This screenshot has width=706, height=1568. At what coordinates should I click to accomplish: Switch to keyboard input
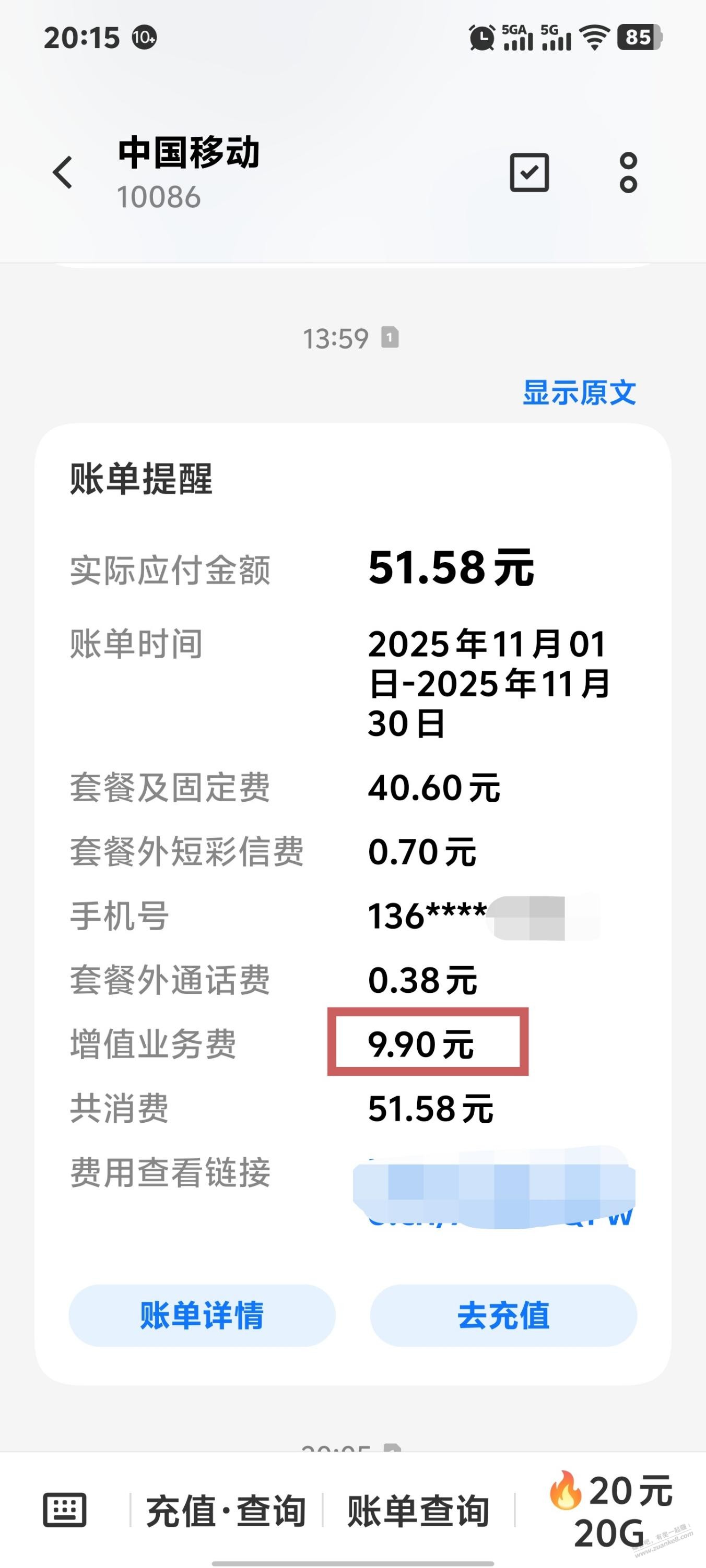[65, 1510]
